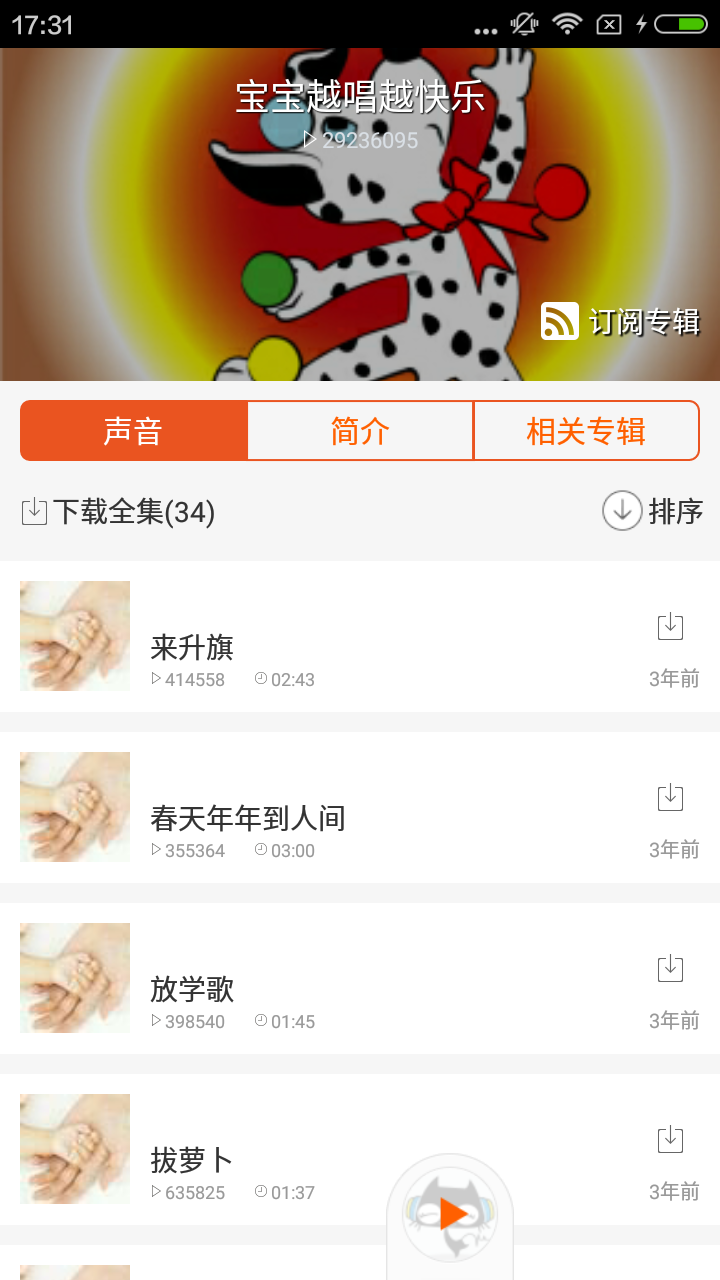720x1280 pixels.
Task: Open the 相关专辑 tab
Action: click(x=586, y=431)
